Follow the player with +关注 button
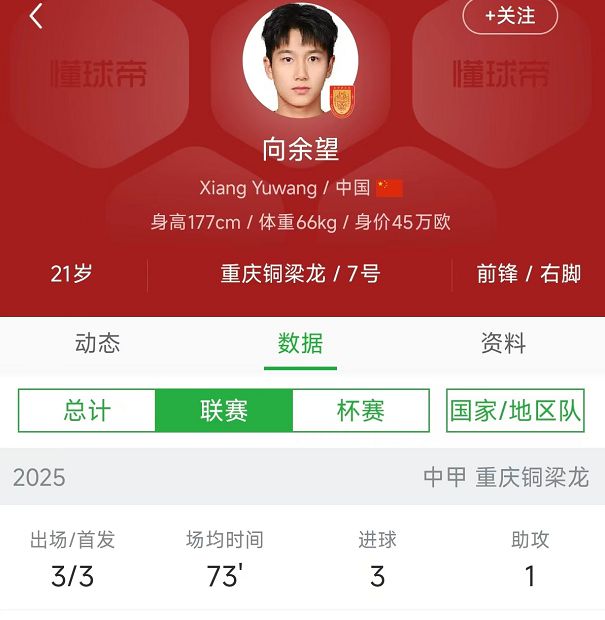 tap(510, 16)
